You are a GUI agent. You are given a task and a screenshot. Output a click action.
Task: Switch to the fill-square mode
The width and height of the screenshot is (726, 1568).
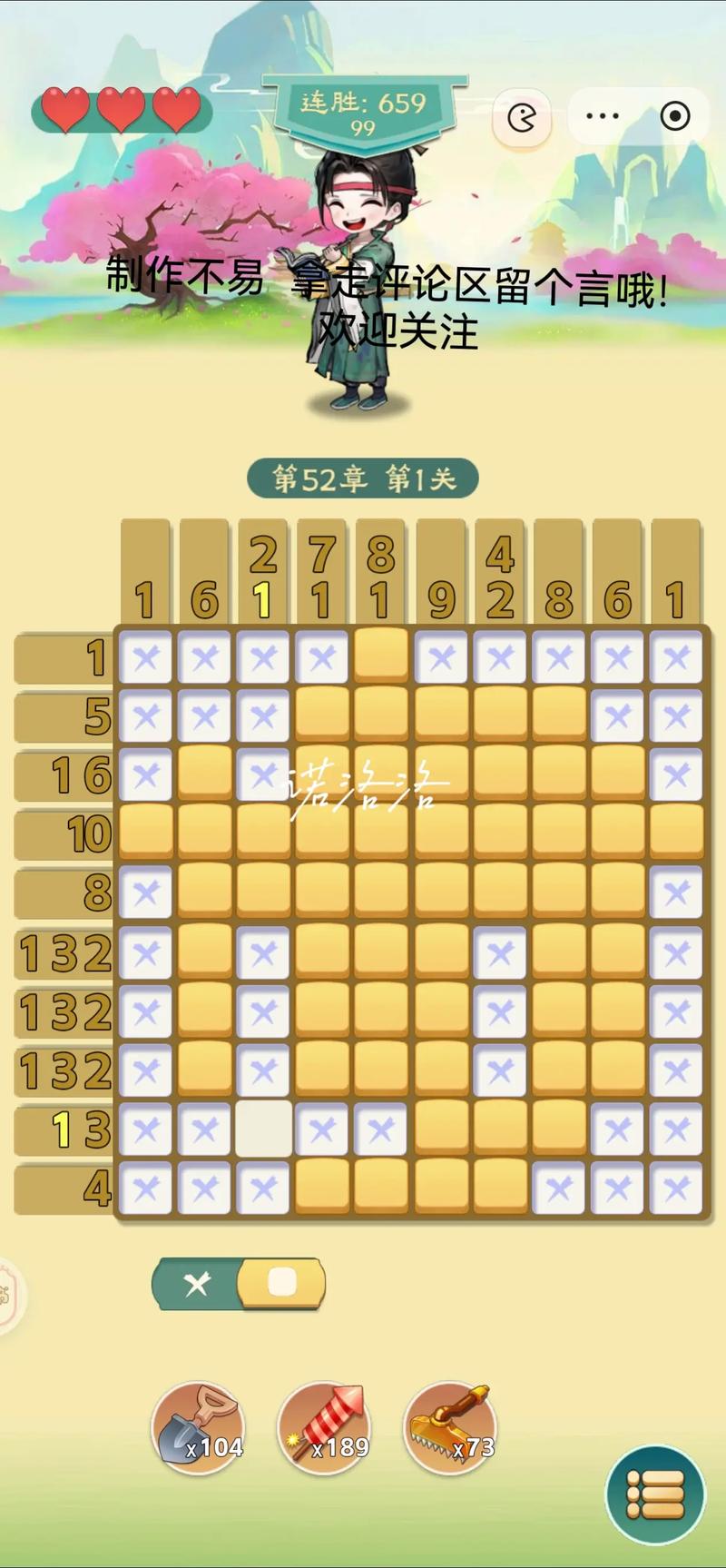(x=281, y=1283)
